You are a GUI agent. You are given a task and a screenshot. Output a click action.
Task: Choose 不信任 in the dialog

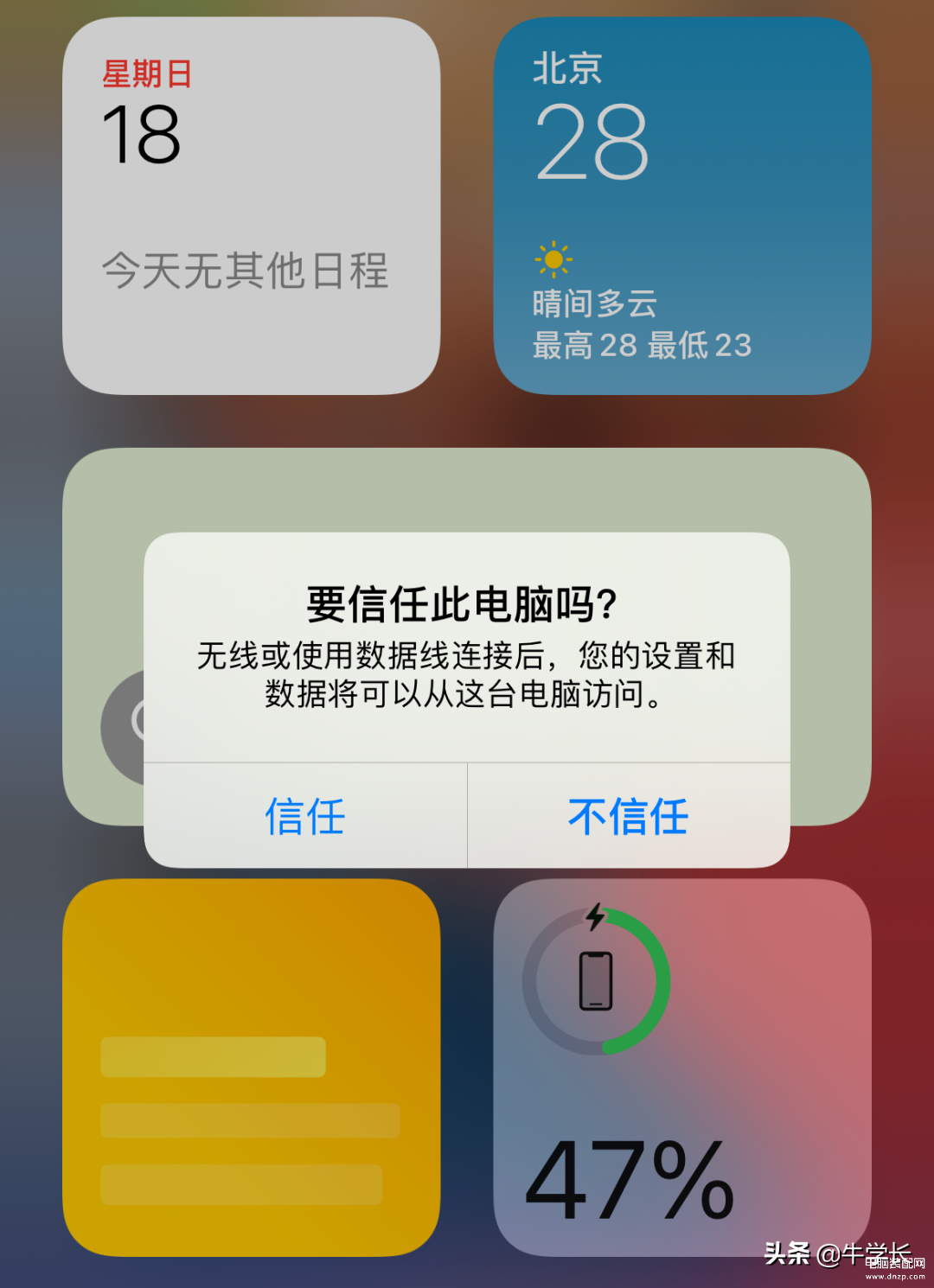(629, 816)
